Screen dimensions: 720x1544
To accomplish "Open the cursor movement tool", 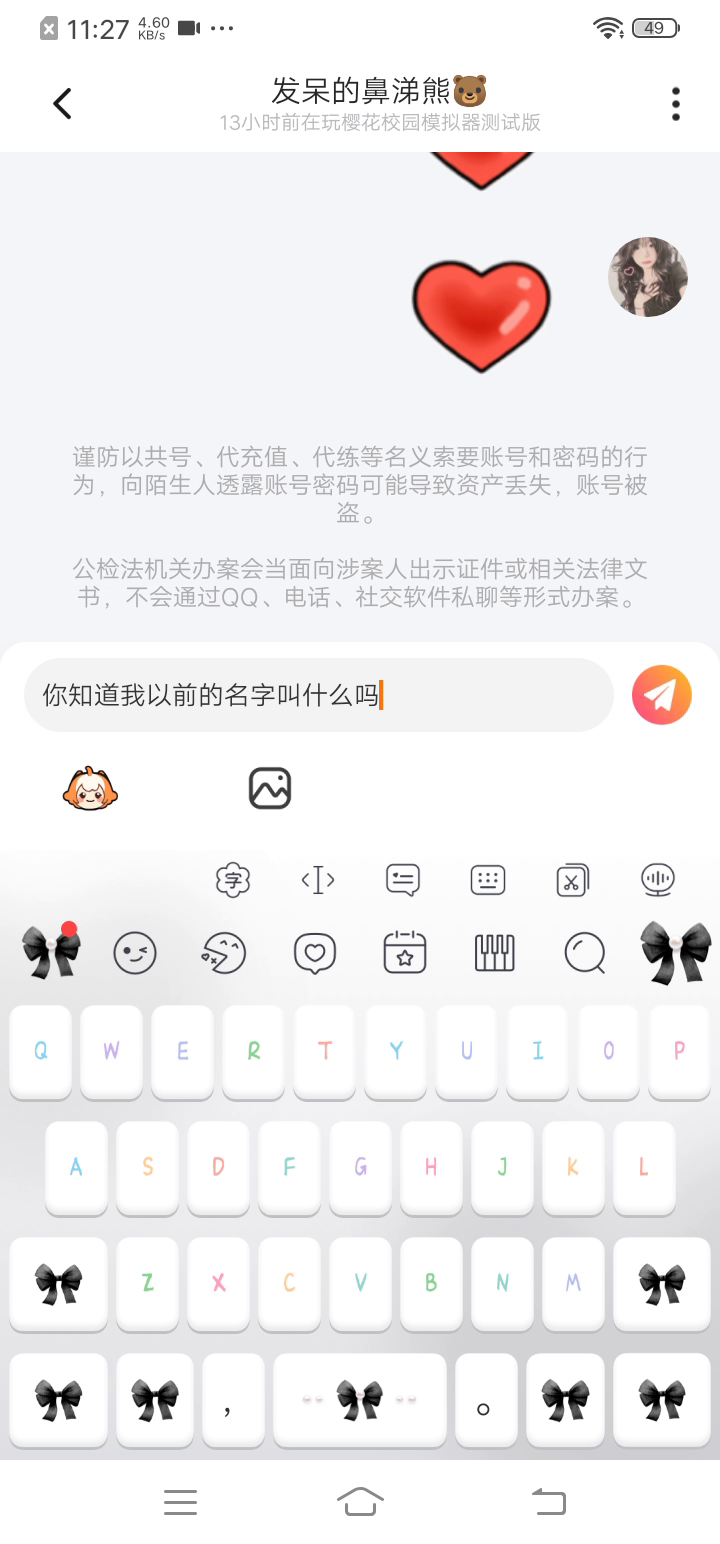I will 318,880.
